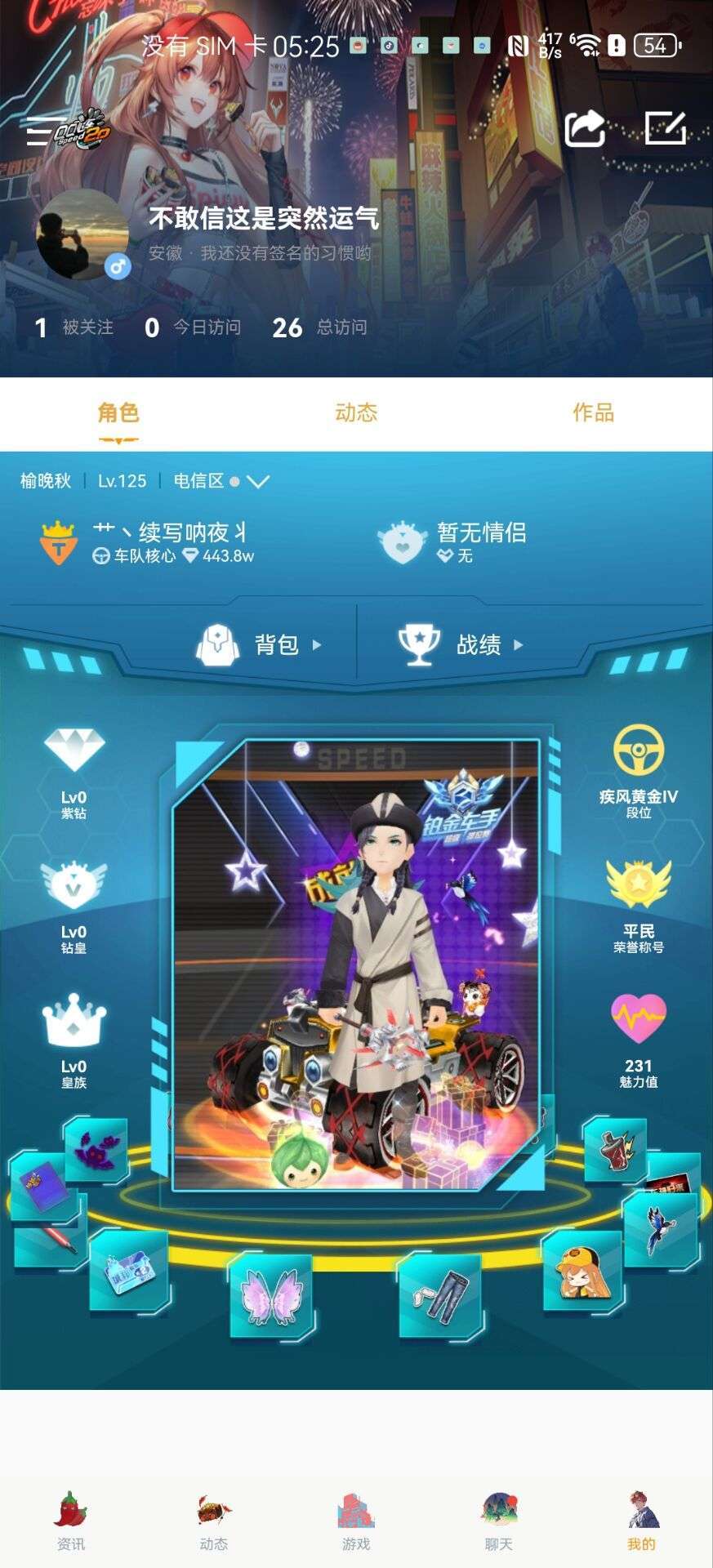713x1568 pixels.
Task: Switch to the 动态 top tab
Action: coord(356,412)
